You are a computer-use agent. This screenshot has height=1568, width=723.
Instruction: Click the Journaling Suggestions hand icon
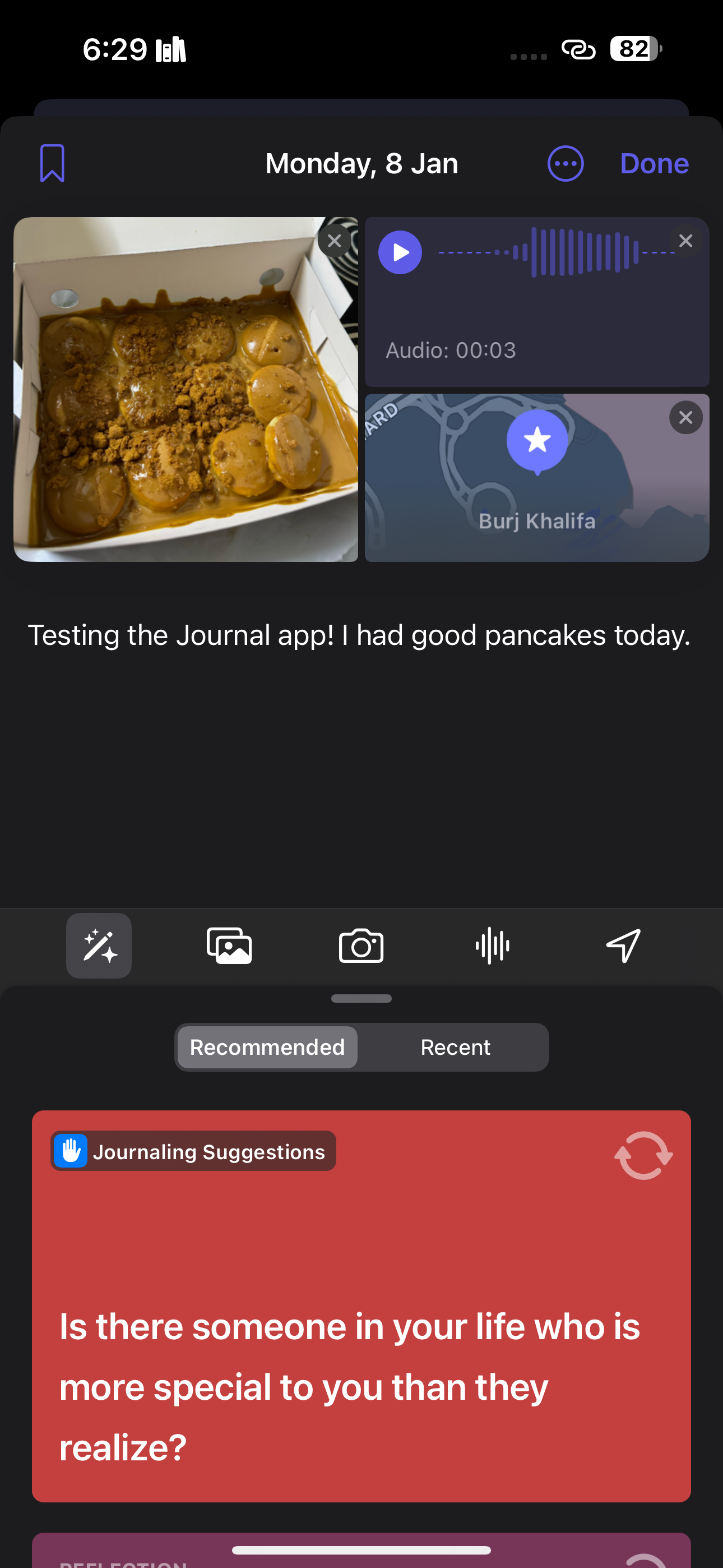pos(71,1150)
